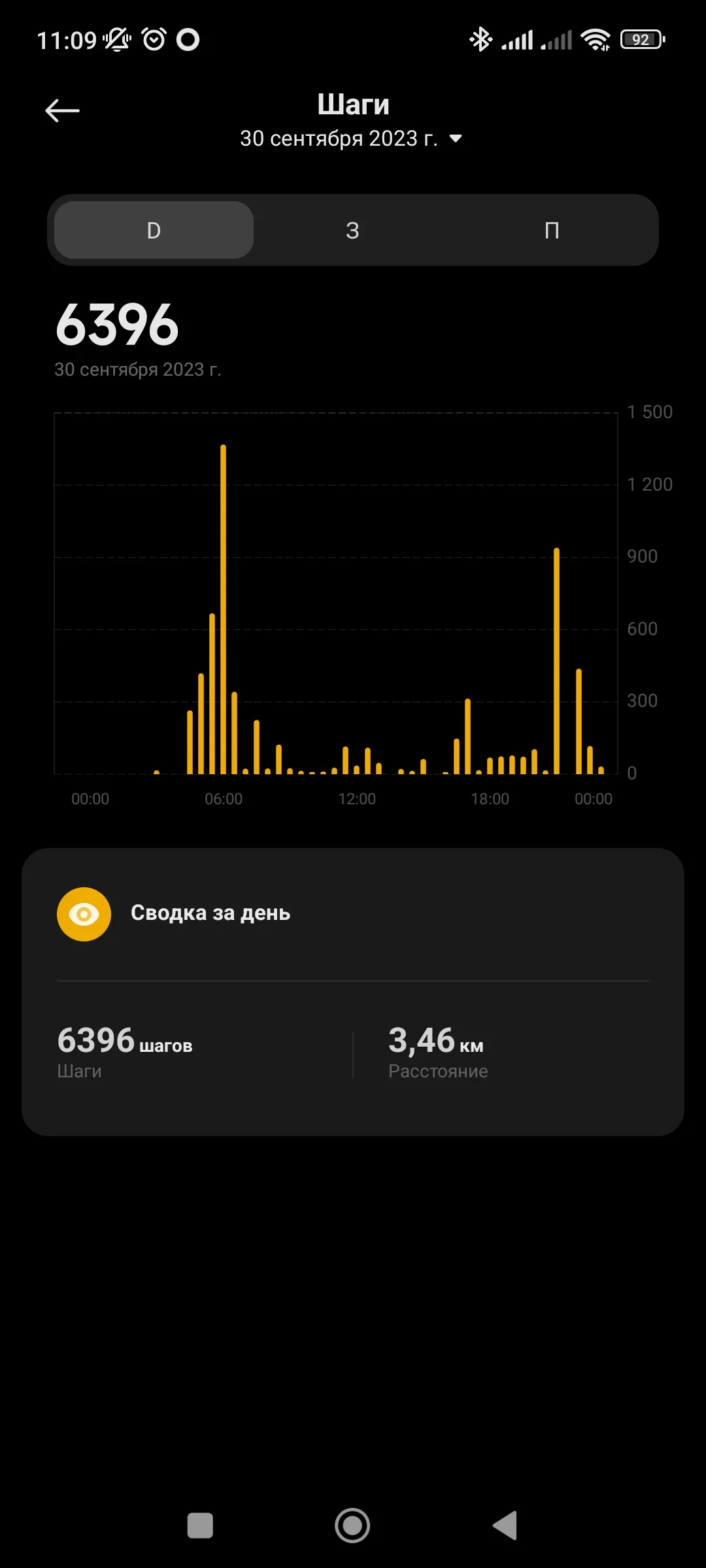Tap the battery indicator showing 92
The width and height of the screenshot is (706, 1568).
tap(642, 39)
